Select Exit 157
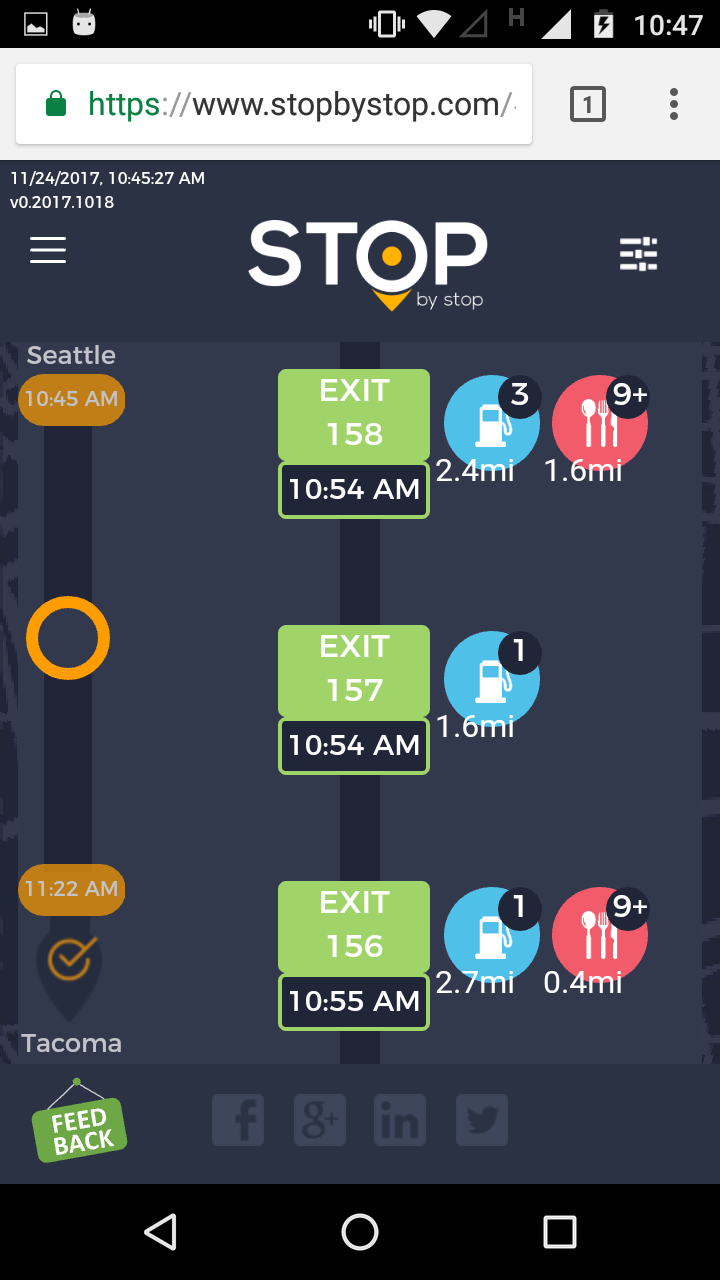 (x=354, y=669)
